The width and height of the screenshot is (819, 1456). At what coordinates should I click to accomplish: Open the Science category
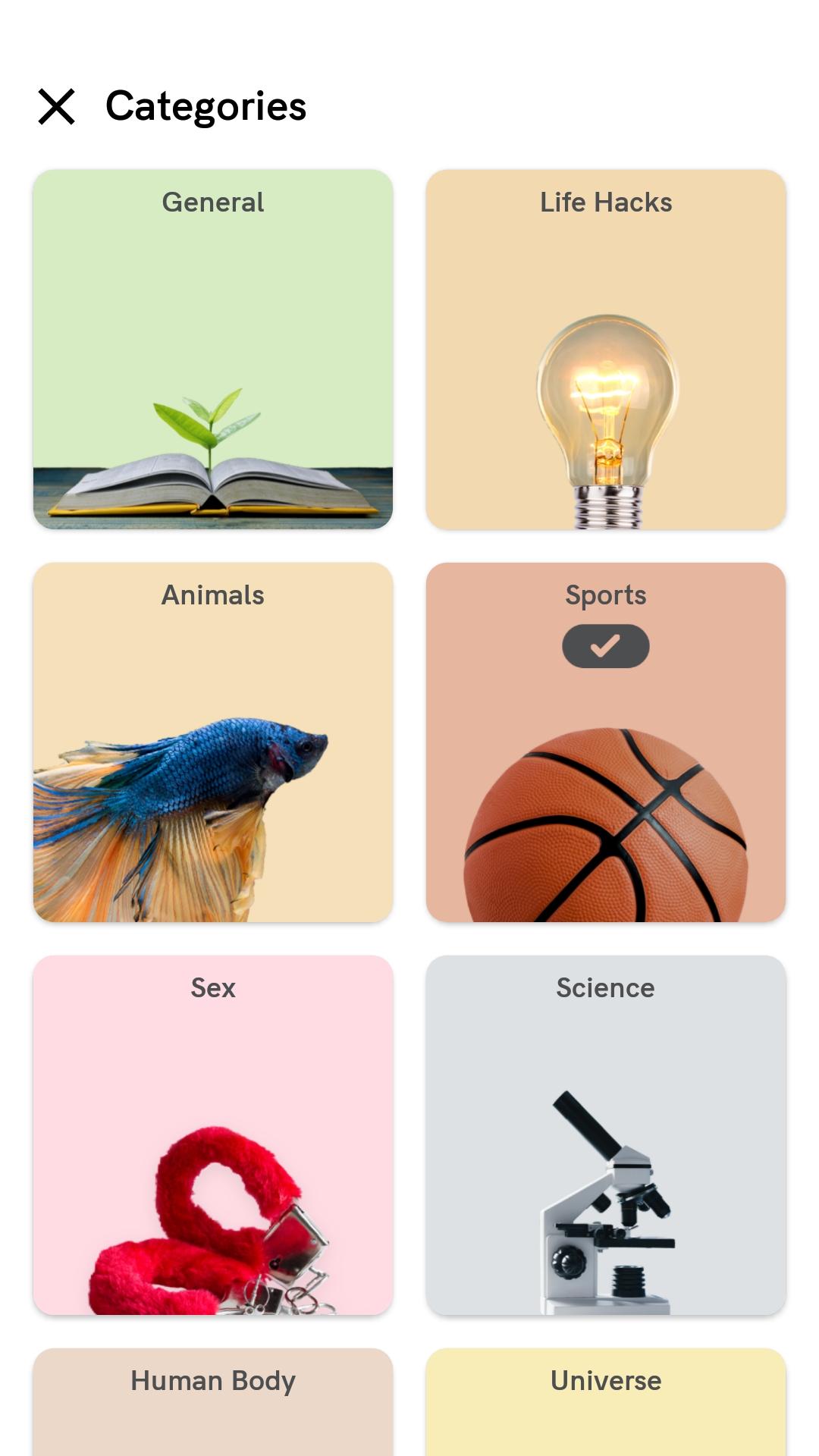tap(605, 1134)
